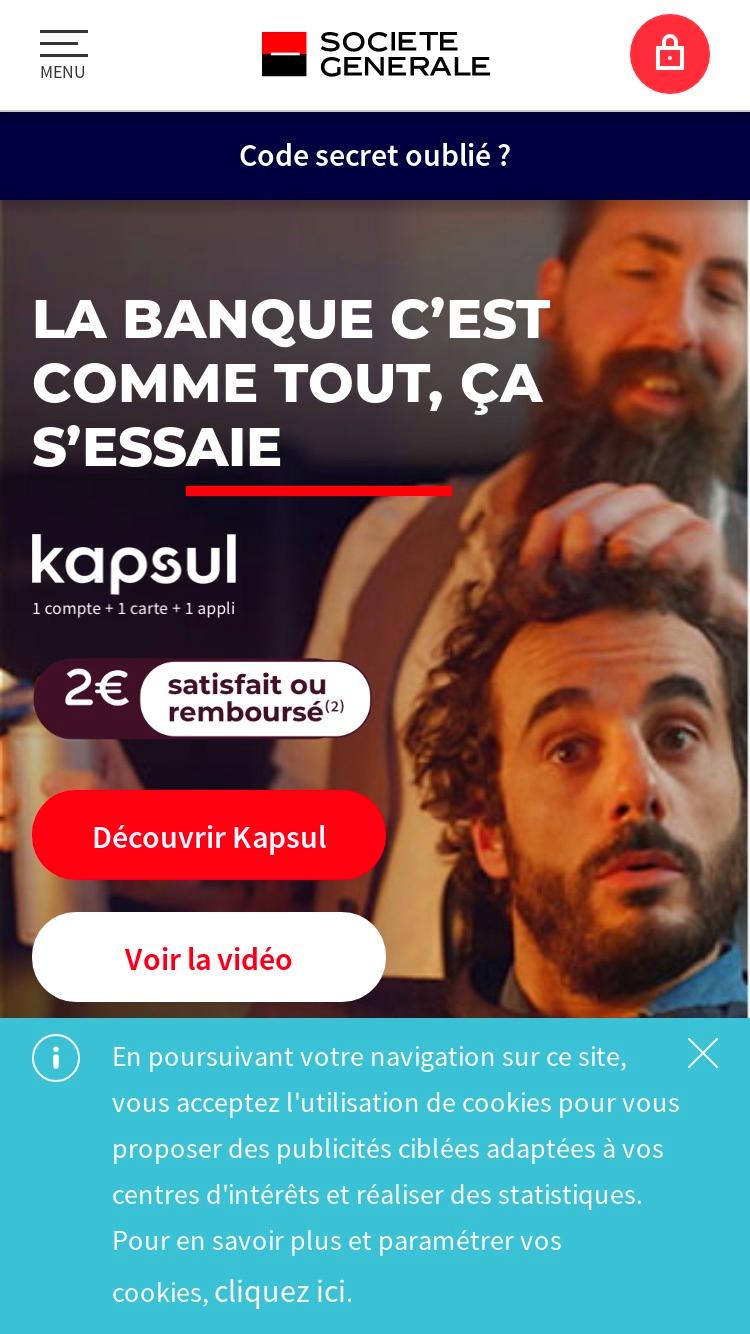Screen dimensions: 750x1334
Task: Dismiss the cookie notice
Action: [703, 1053]
